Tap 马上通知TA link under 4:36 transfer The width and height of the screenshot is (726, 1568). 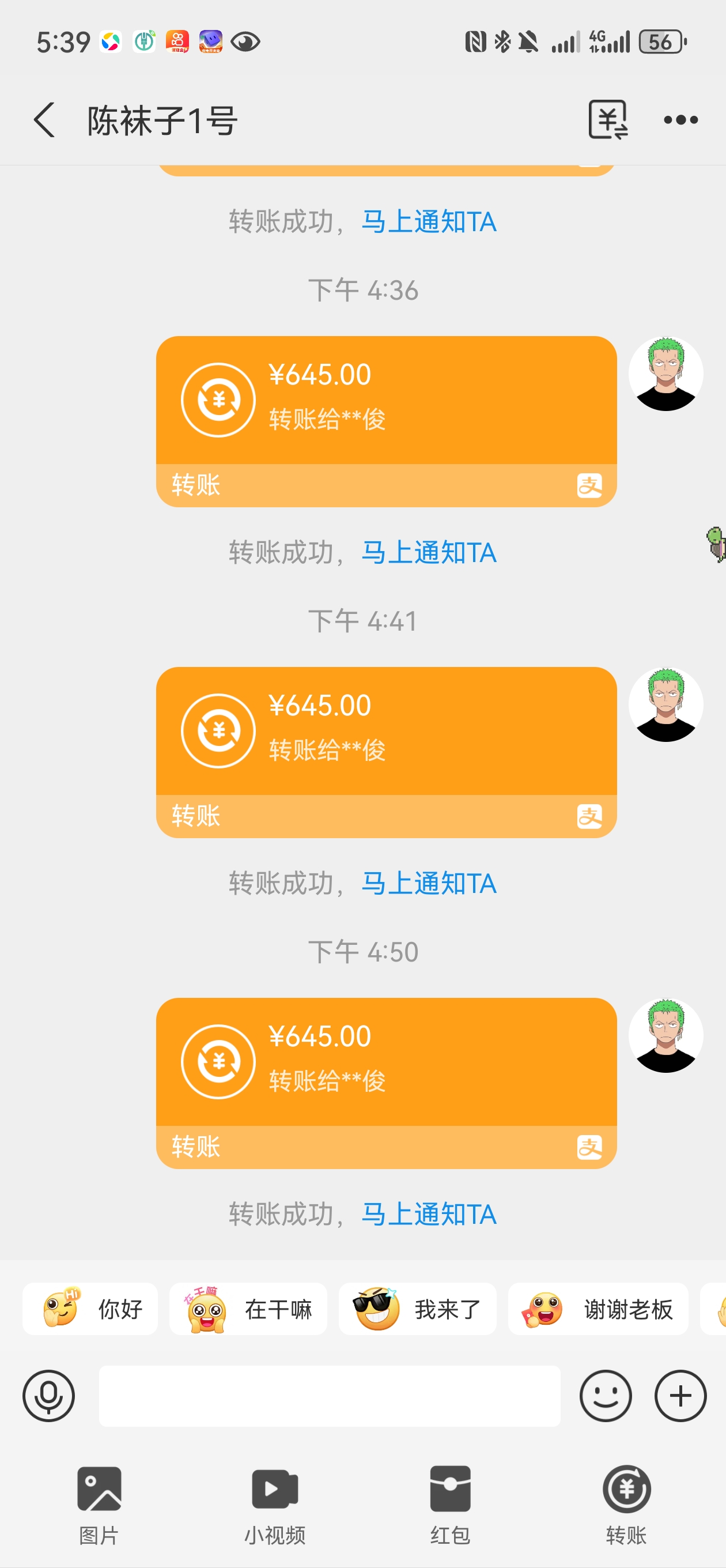(x=429, y=552)
